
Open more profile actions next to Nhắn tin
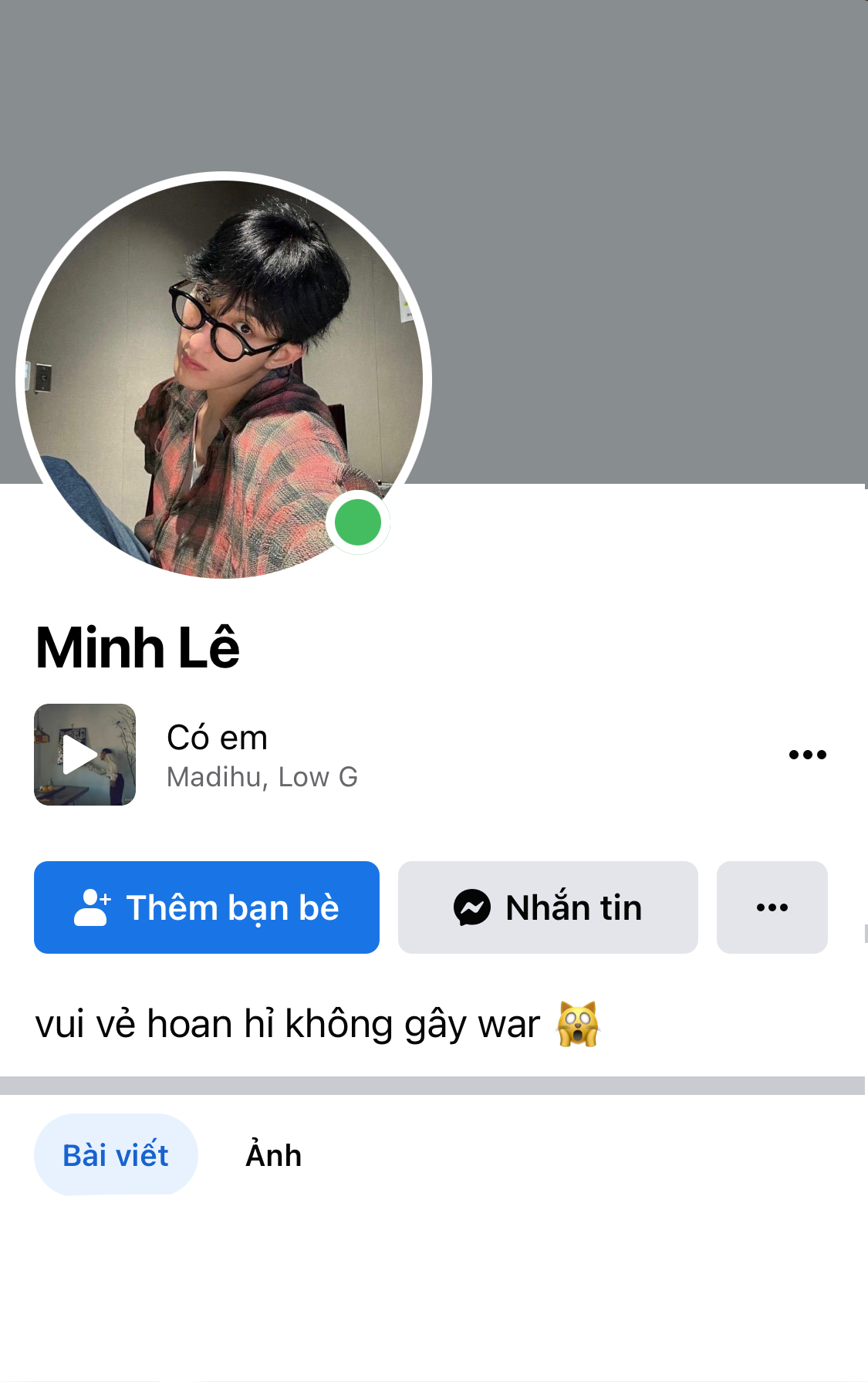pyautogui.click(x=772, y=907)
